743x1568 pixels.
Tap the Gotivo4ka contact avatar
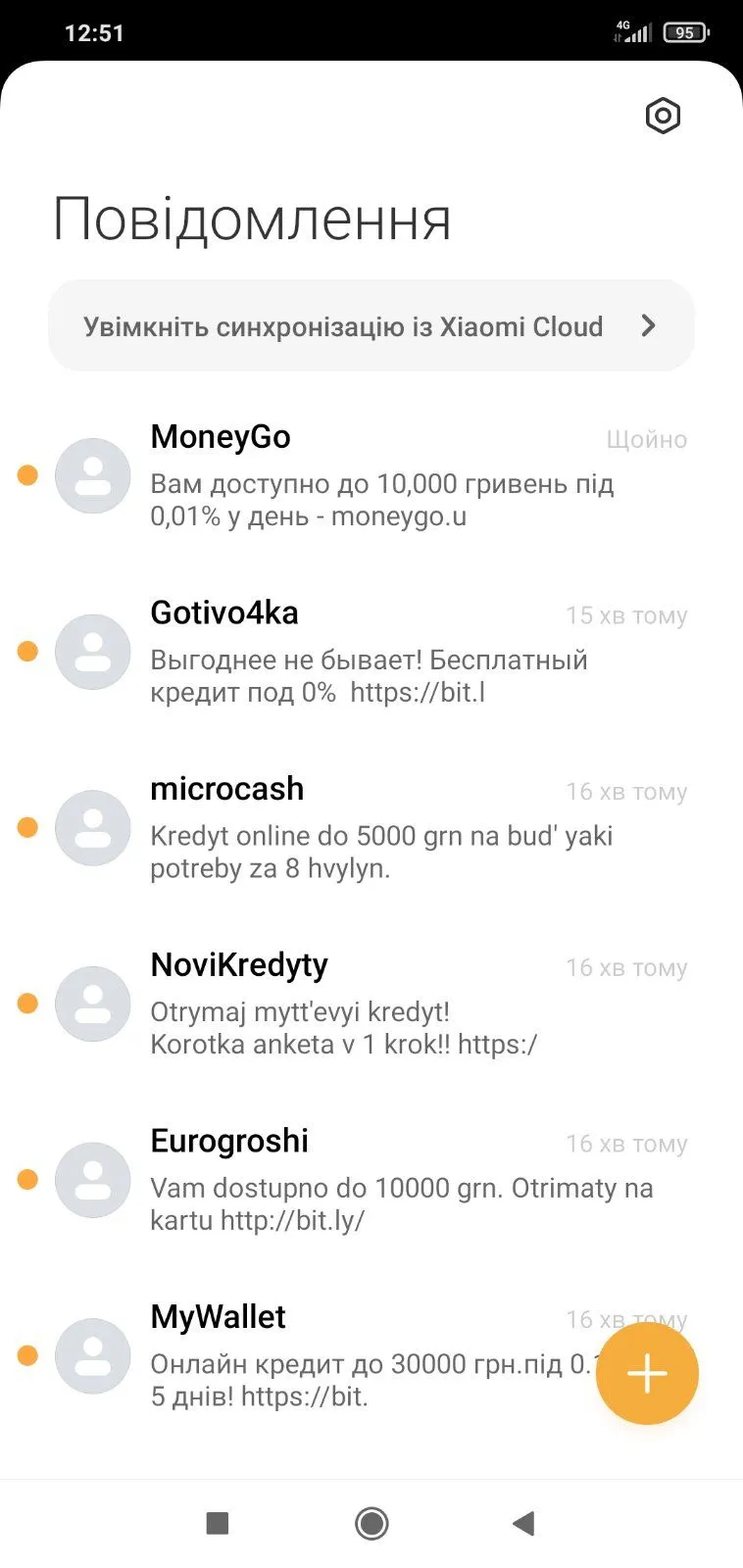click(x=92, y=652)
